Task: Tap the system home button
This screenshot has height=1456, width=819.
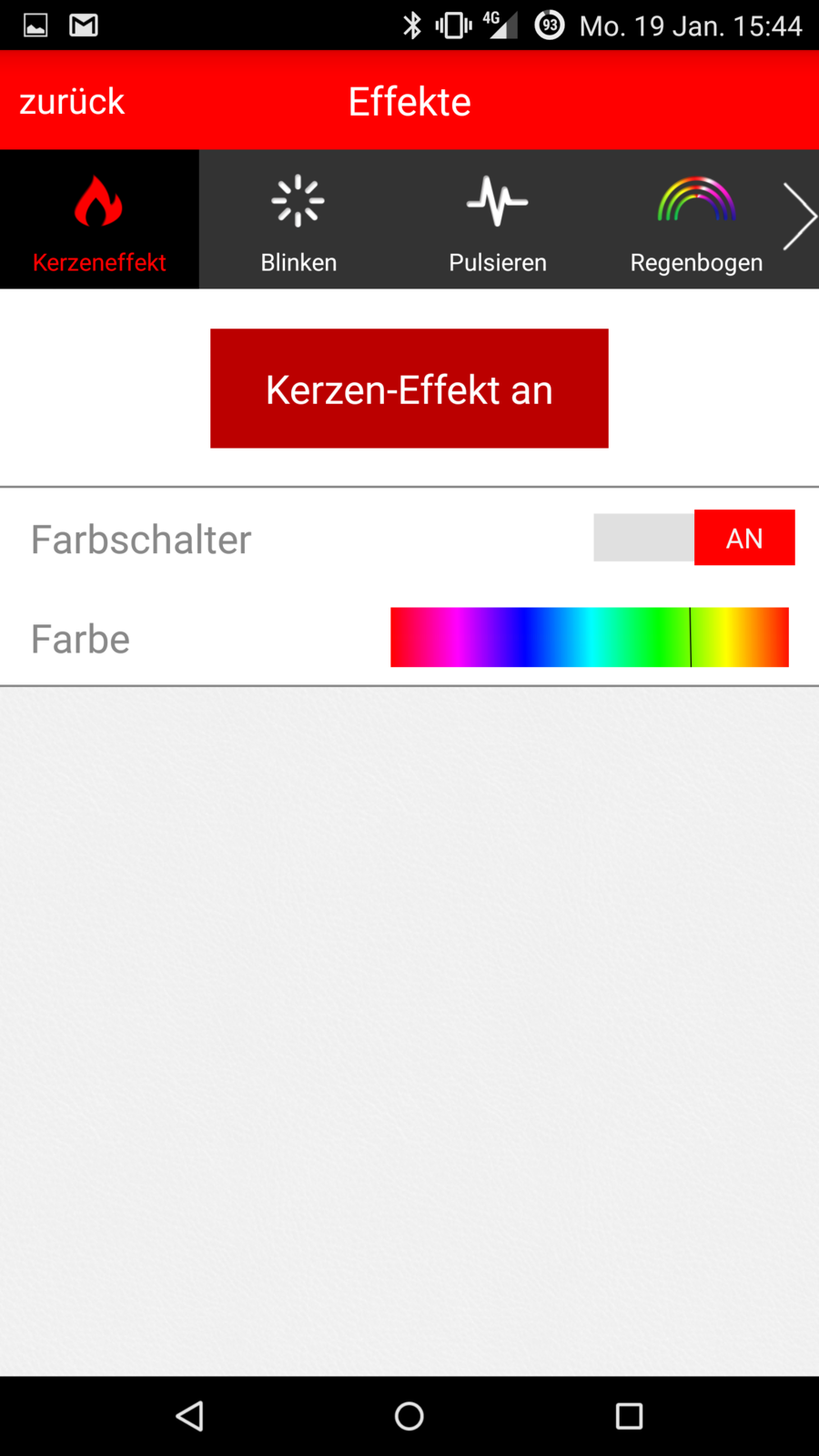Action: click(409, 1415)
